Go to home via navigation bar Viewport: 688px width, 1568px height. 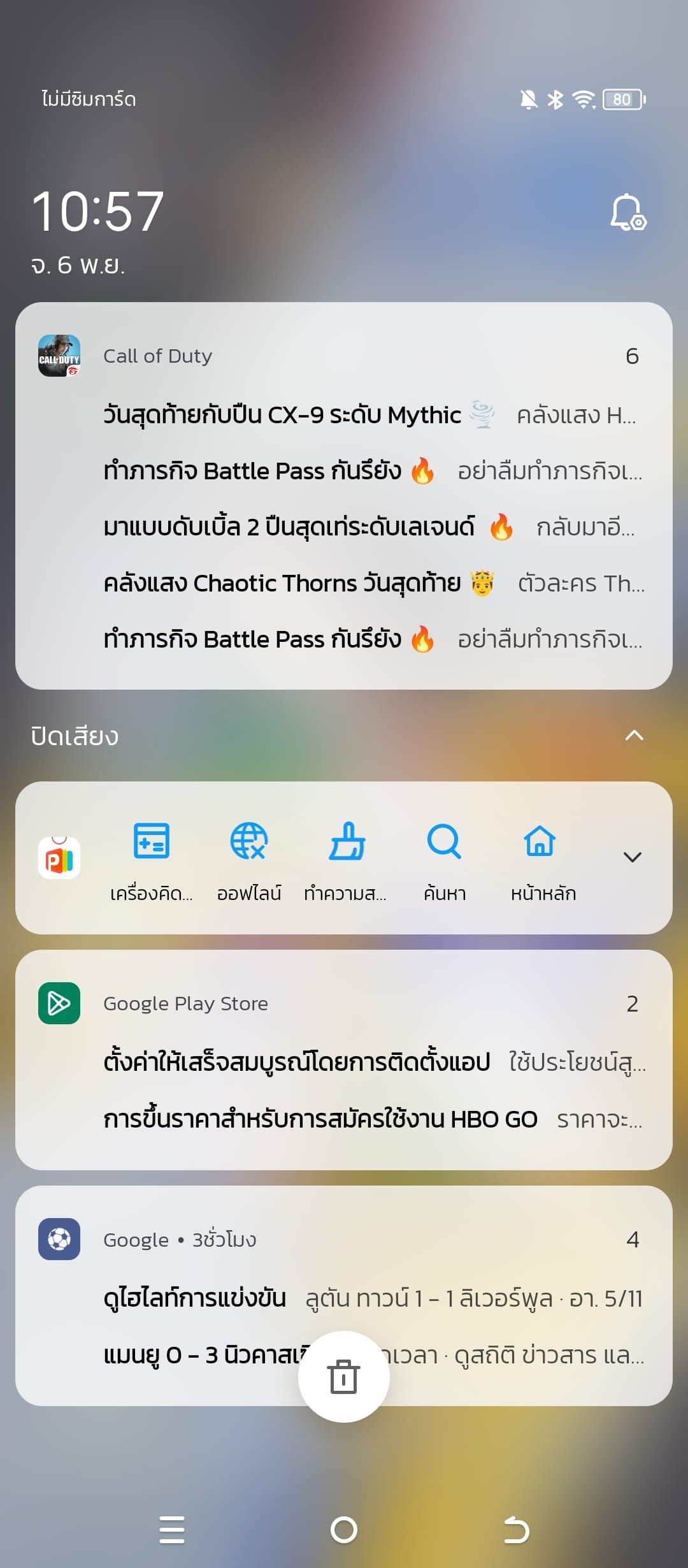[x=344, y=1529]
